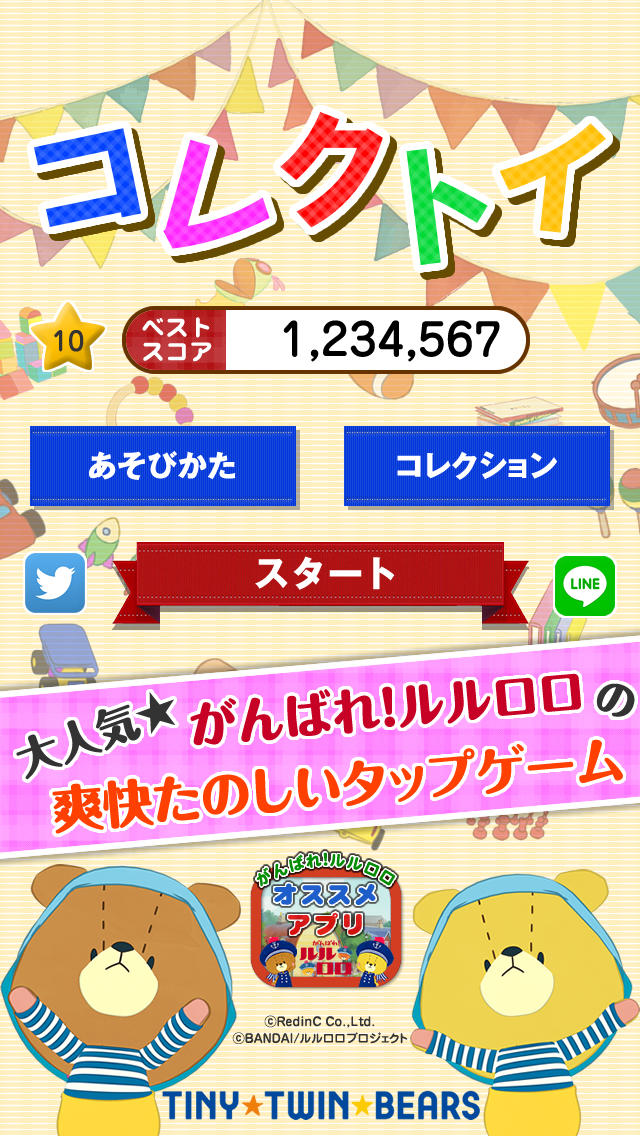Open the コレクション collection button
This screenshot has width=640, height=1136.
point(477,466)
